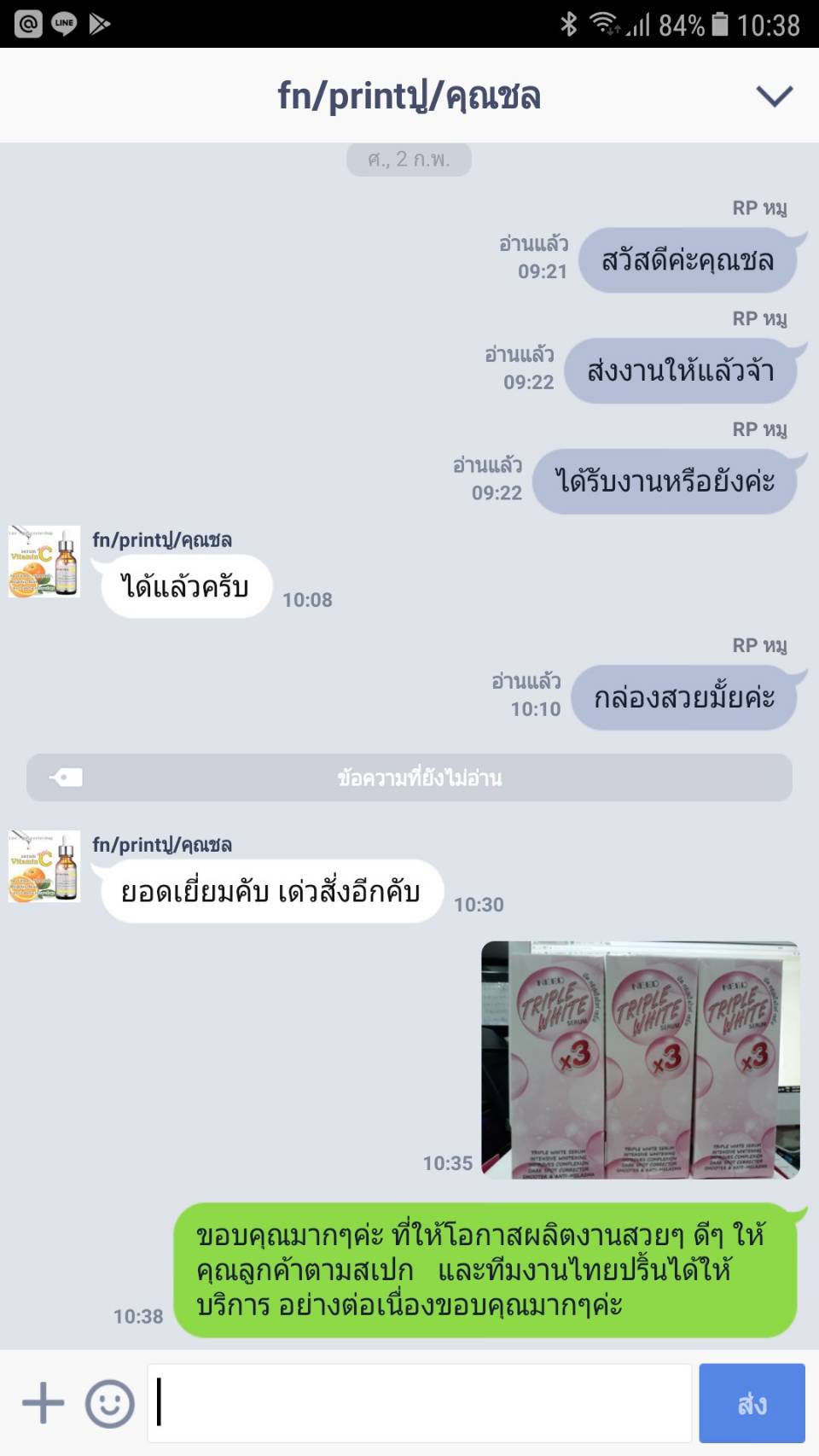The height and width of the screenshot is (1456, 819).
Task: View profile picture beside ได้แล้วครับ message
Action: [44, 562]
